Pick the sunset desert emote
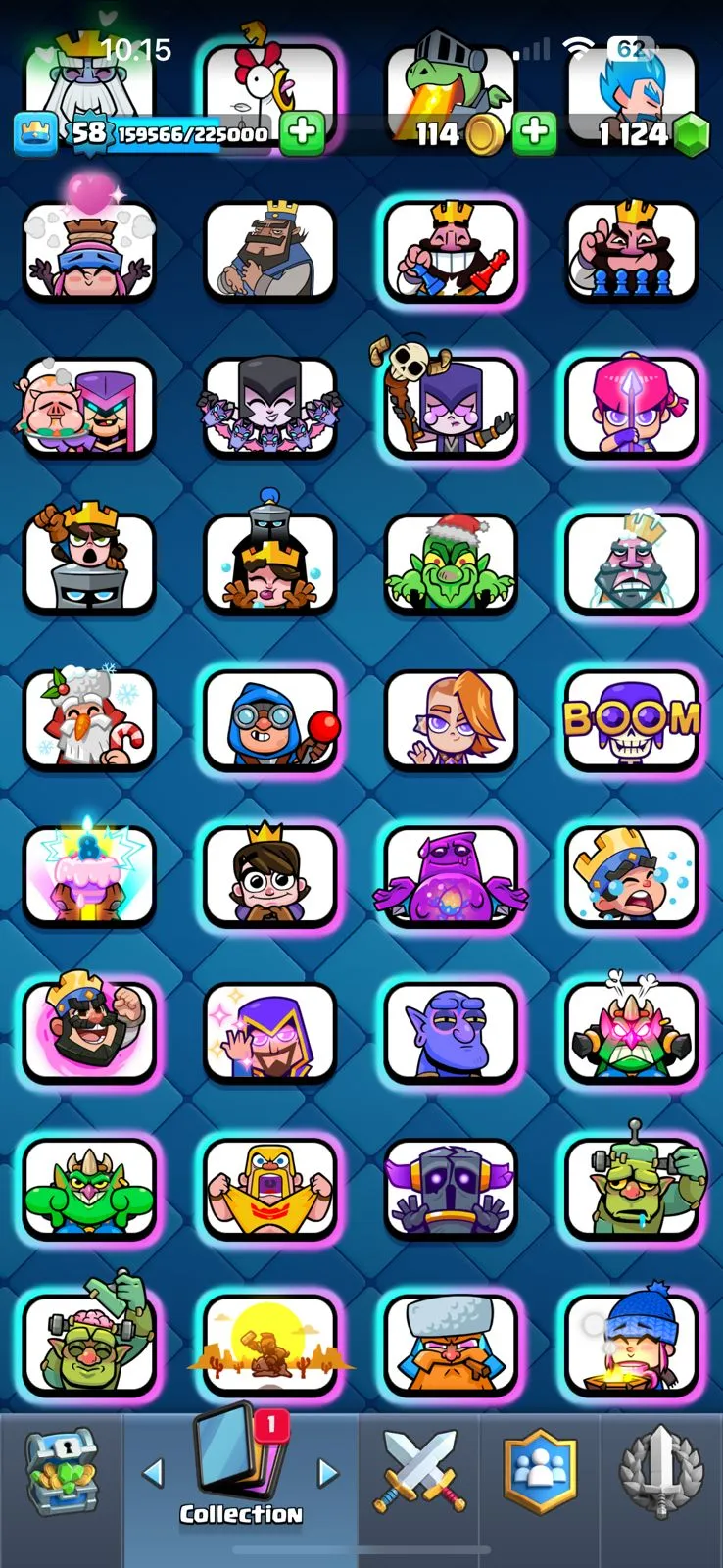 point(269,1345)
